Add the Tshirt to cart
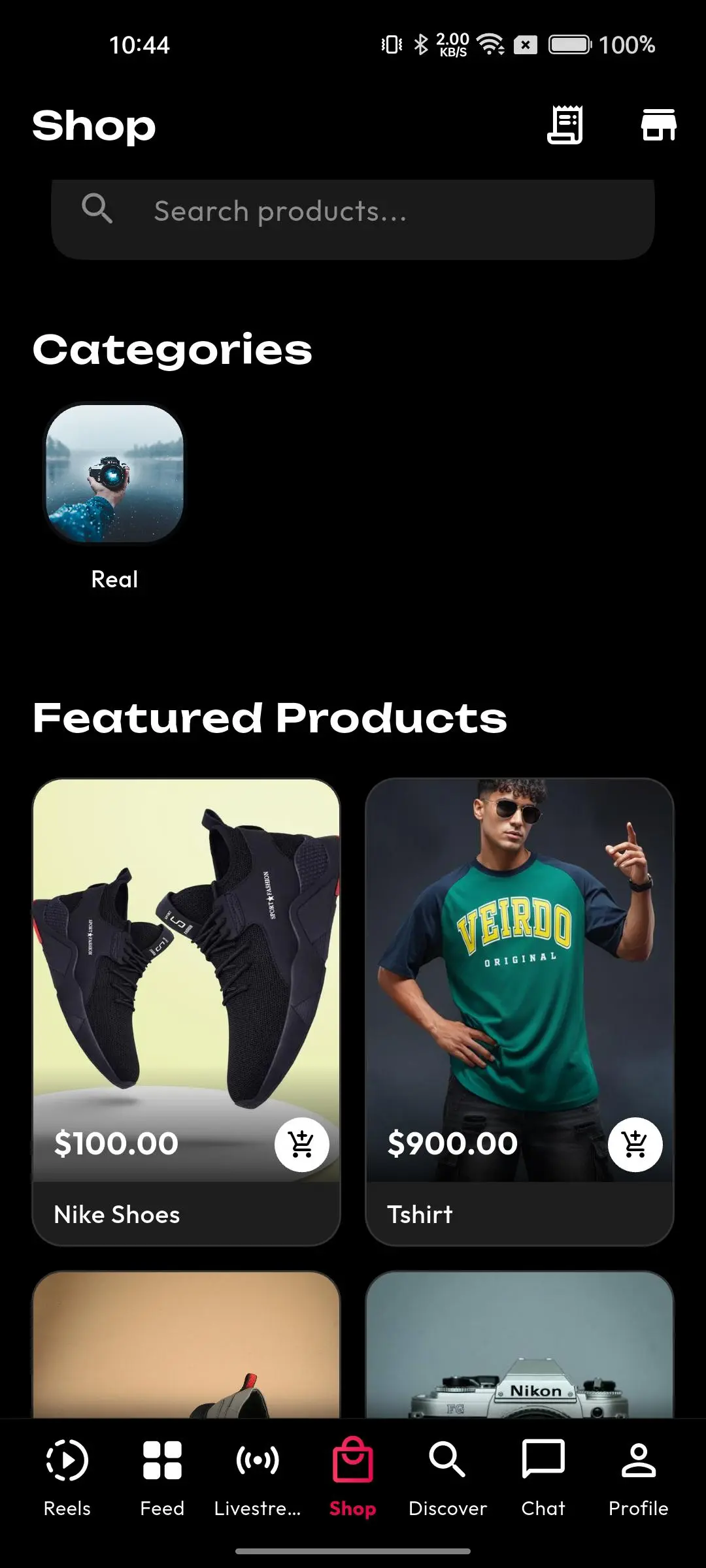 pos(635,1143)
